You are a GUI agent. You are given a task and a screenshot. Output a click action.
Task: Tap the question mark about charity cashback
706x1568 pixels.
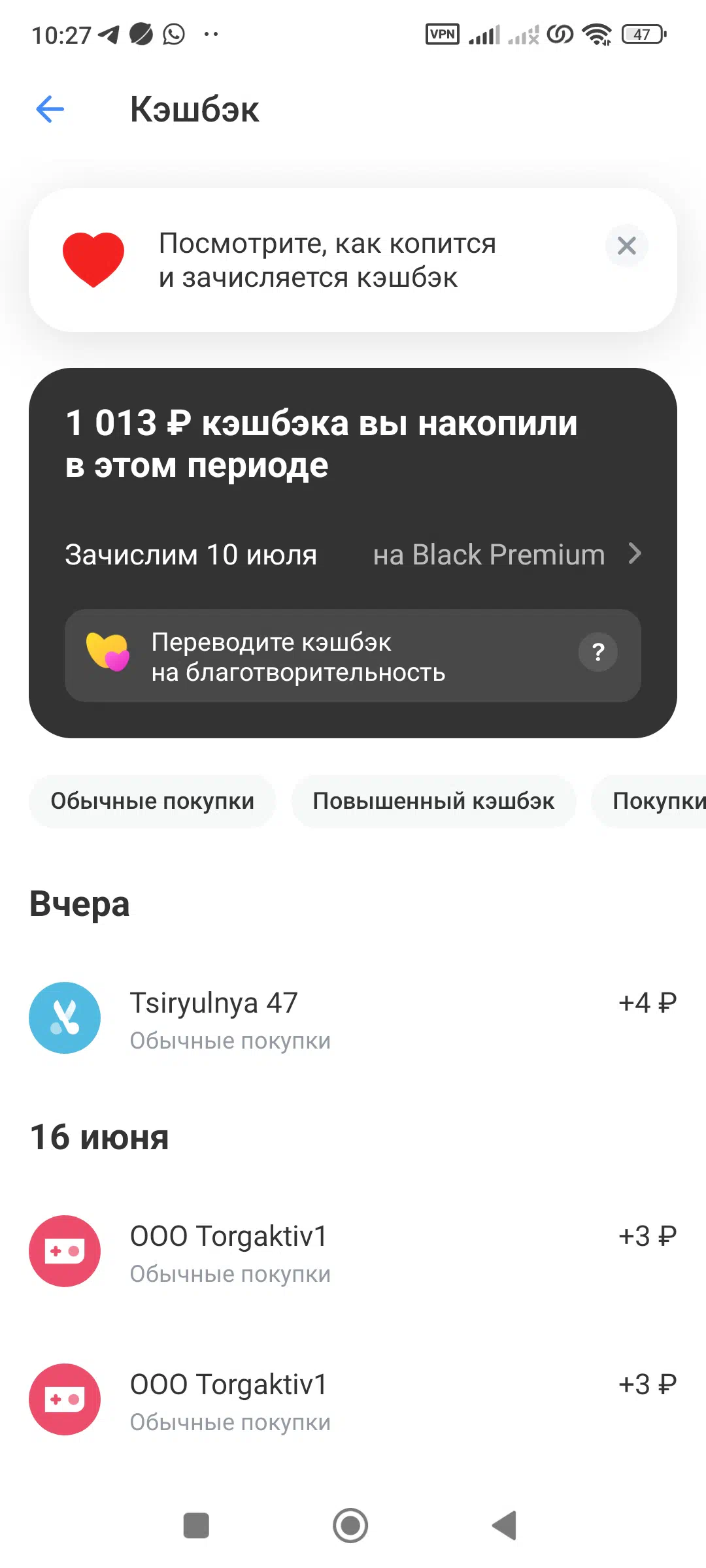click(x=597, y=652)
